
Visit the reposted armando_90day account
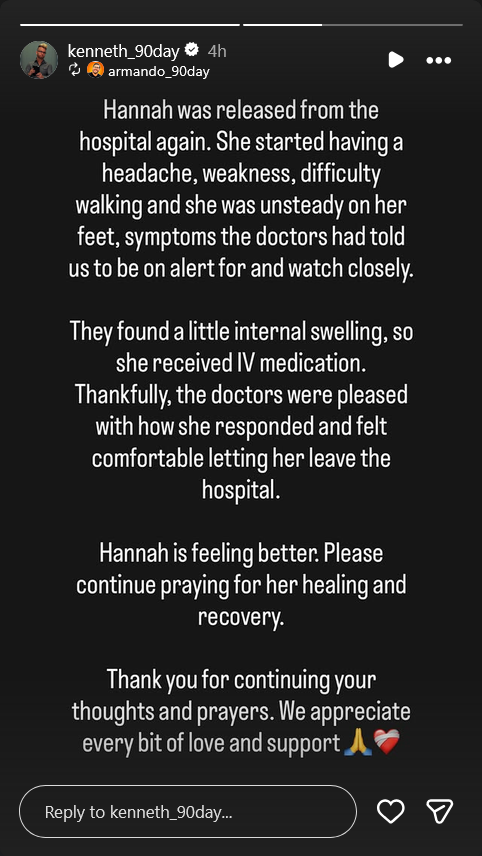tap(159, 72)
